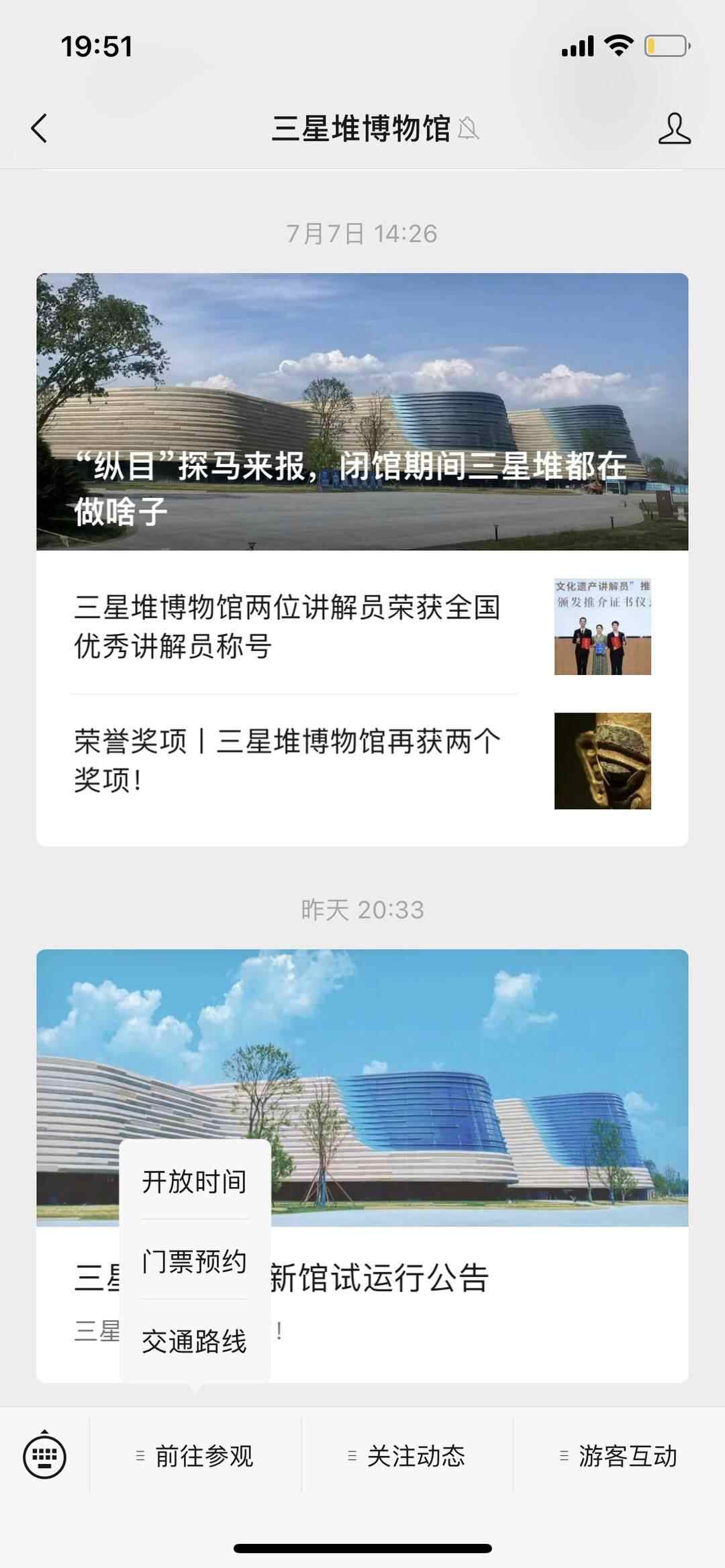This screenshot has height=1568, width=725.
Task: Tap the 前往参观 bottom menu
Action: [195, 1456]
